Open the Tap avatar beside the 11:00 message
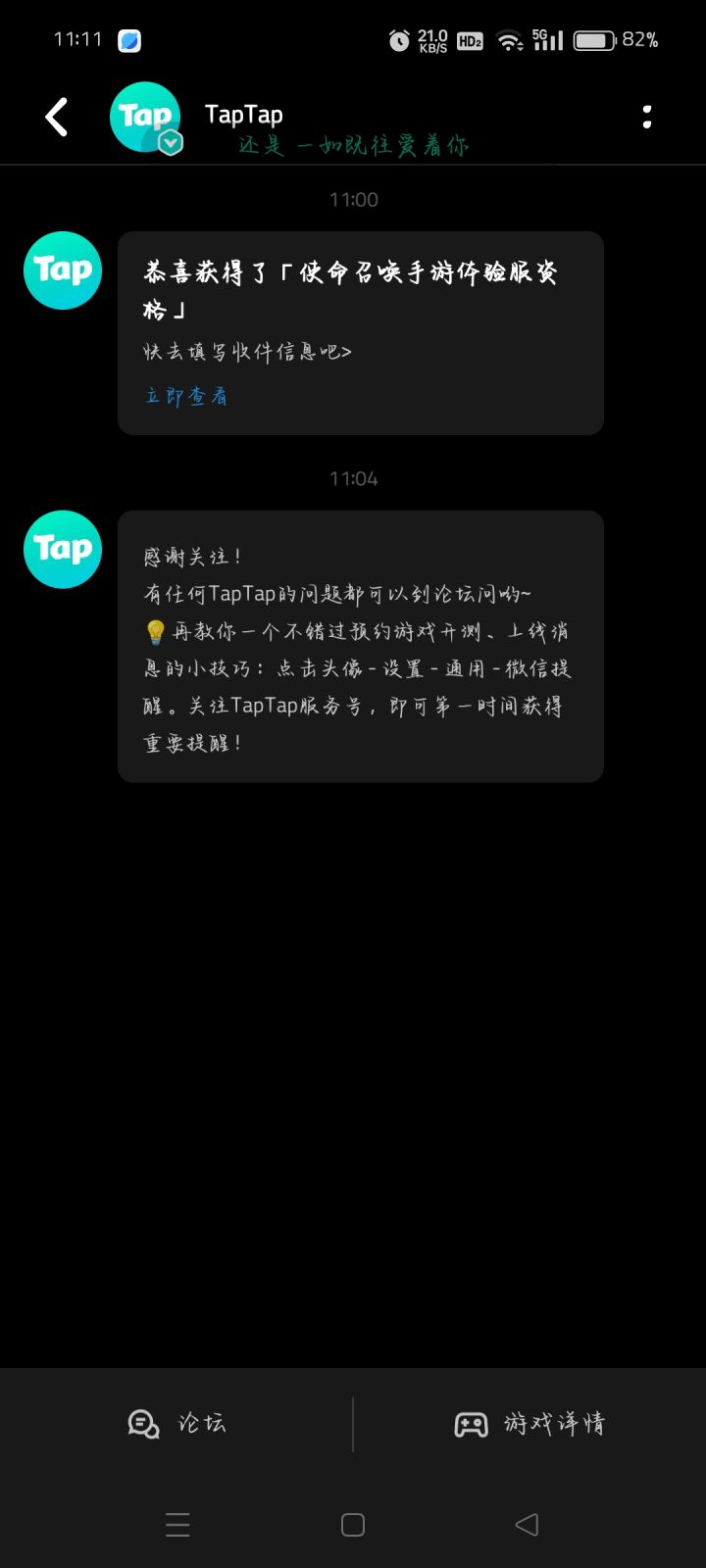The width and height of the screenshot is (706, 1568). click(x=62, y=269)
